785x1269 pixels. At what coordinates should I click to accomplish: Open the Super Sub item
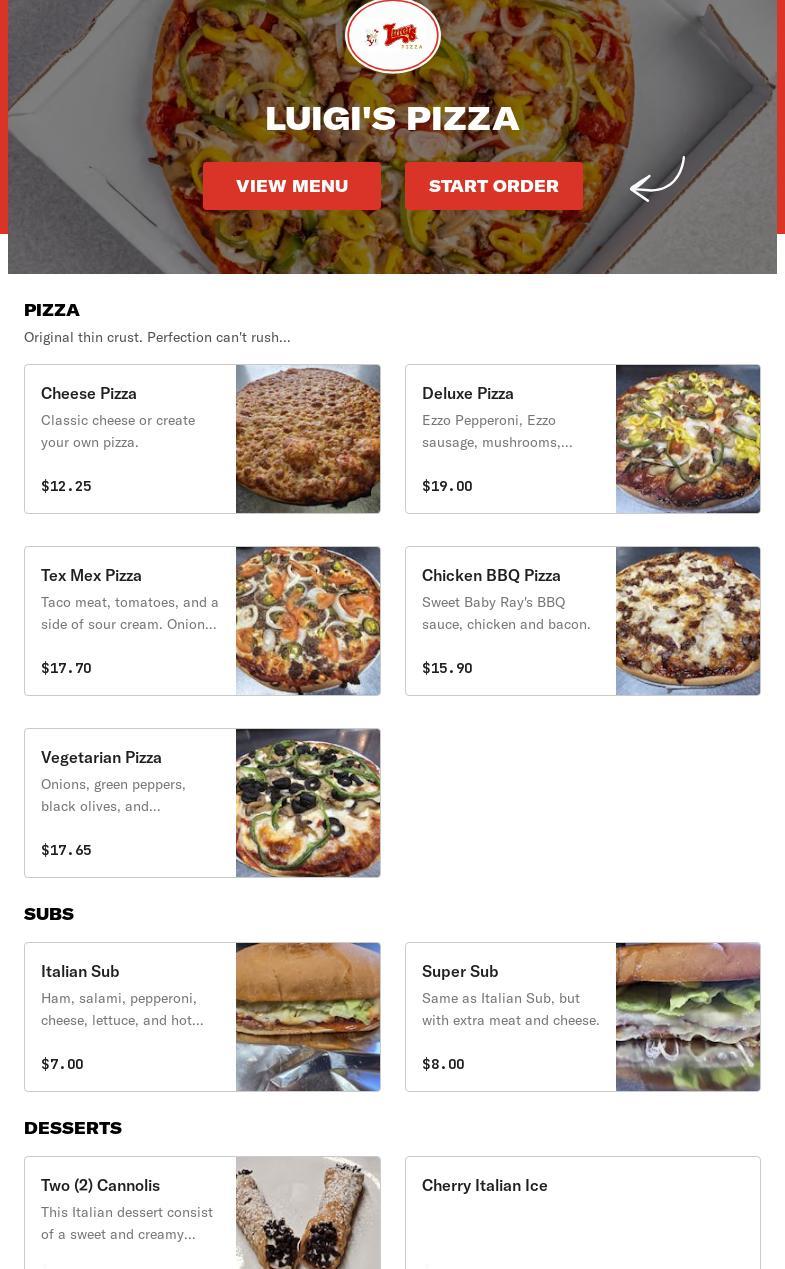pos(582,1017)
